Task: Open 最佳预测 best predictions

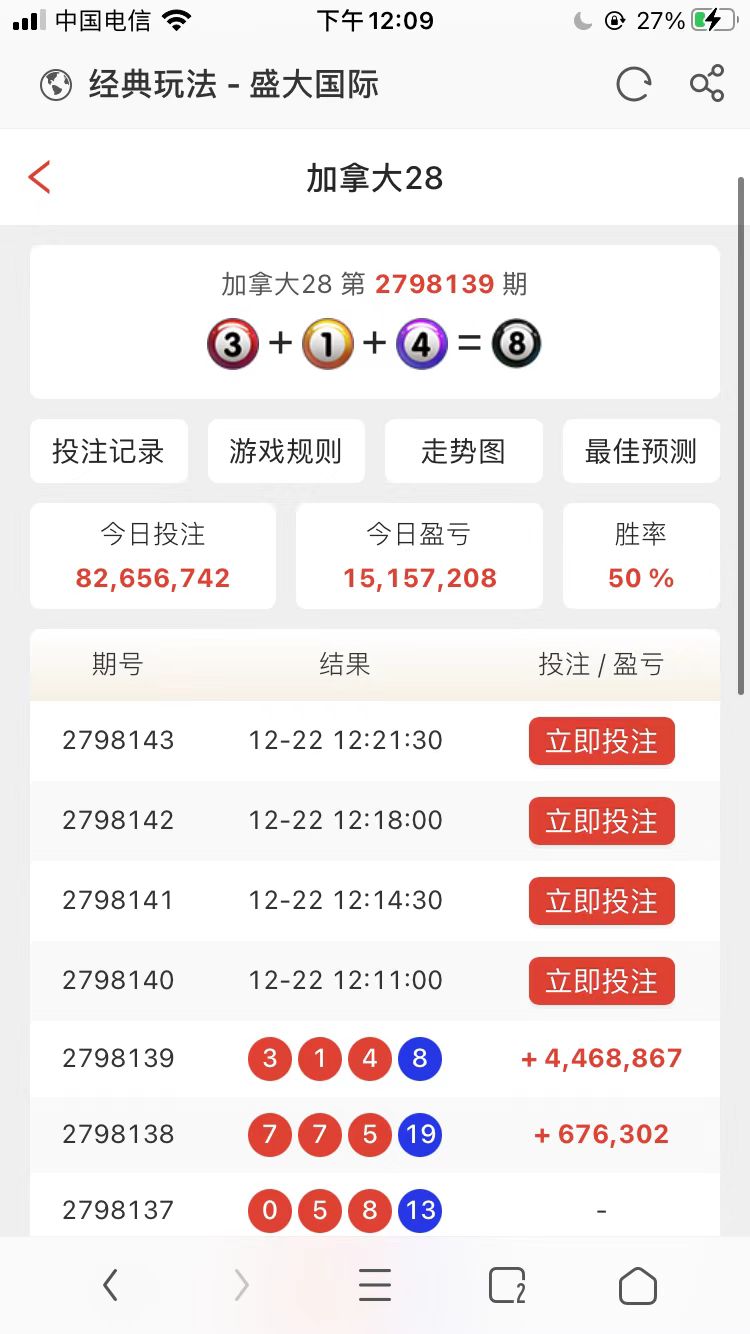Action: click(641, 451)
